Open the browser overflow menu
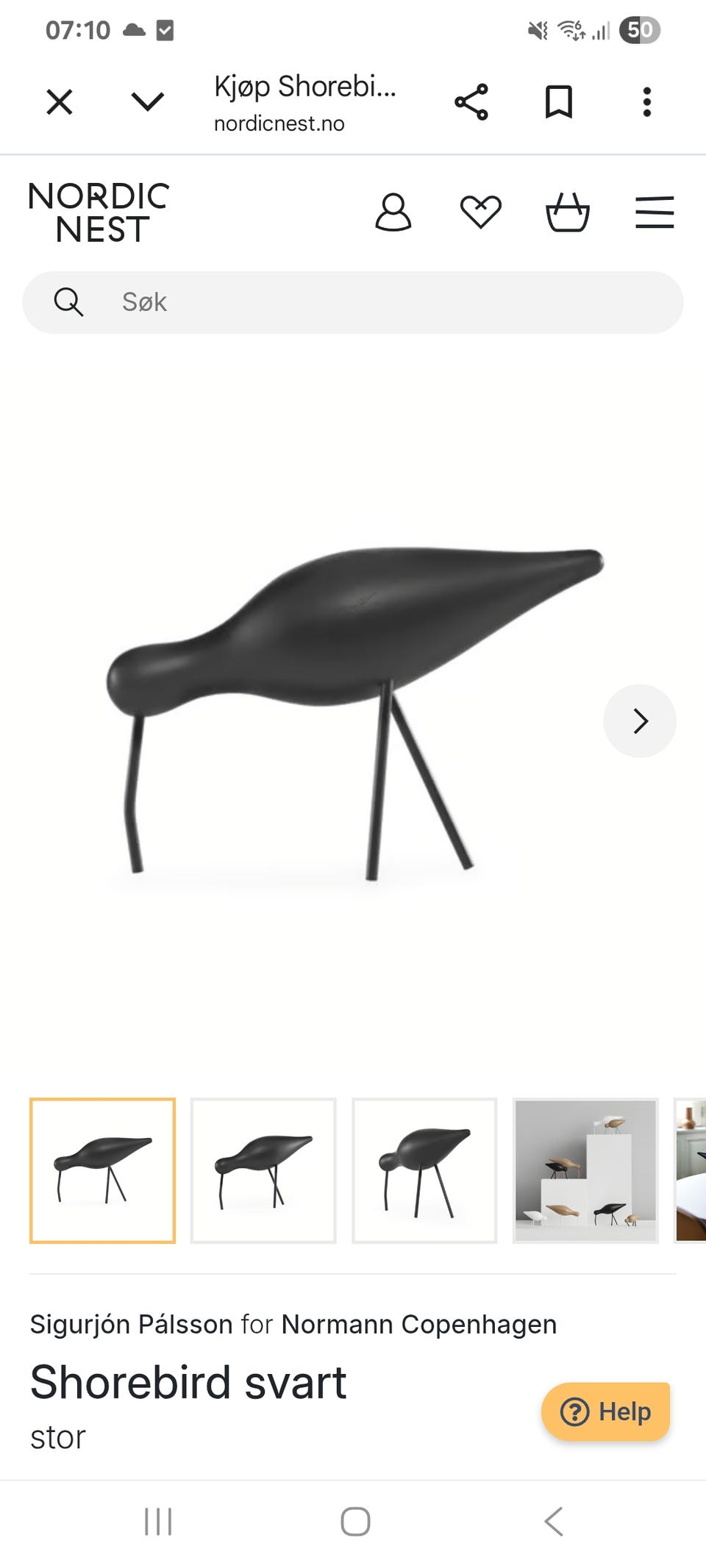Viewport: 706px width, 1568px height. (646, 102)
